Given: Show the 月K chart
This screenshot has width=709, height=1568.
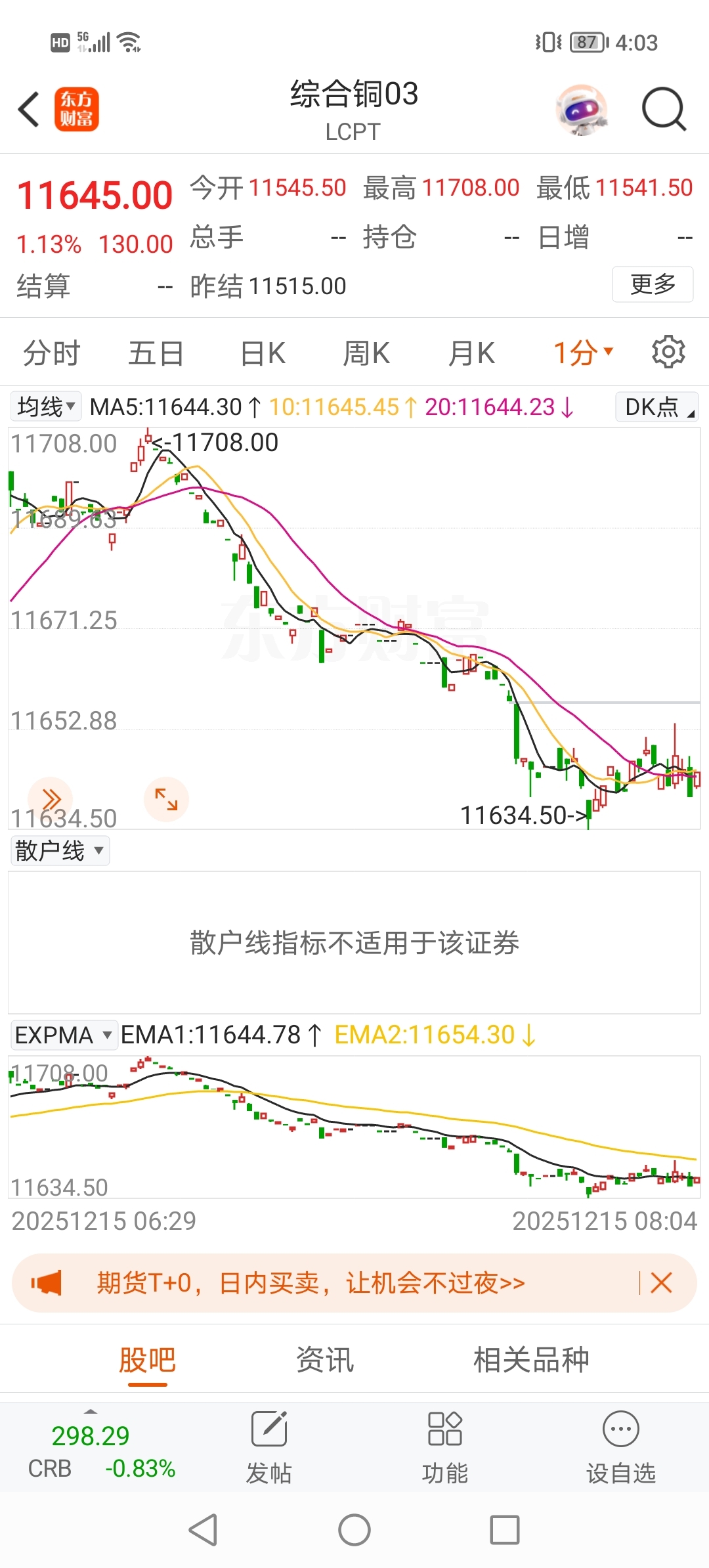Looking at the screenshot, I should (471, 353).
